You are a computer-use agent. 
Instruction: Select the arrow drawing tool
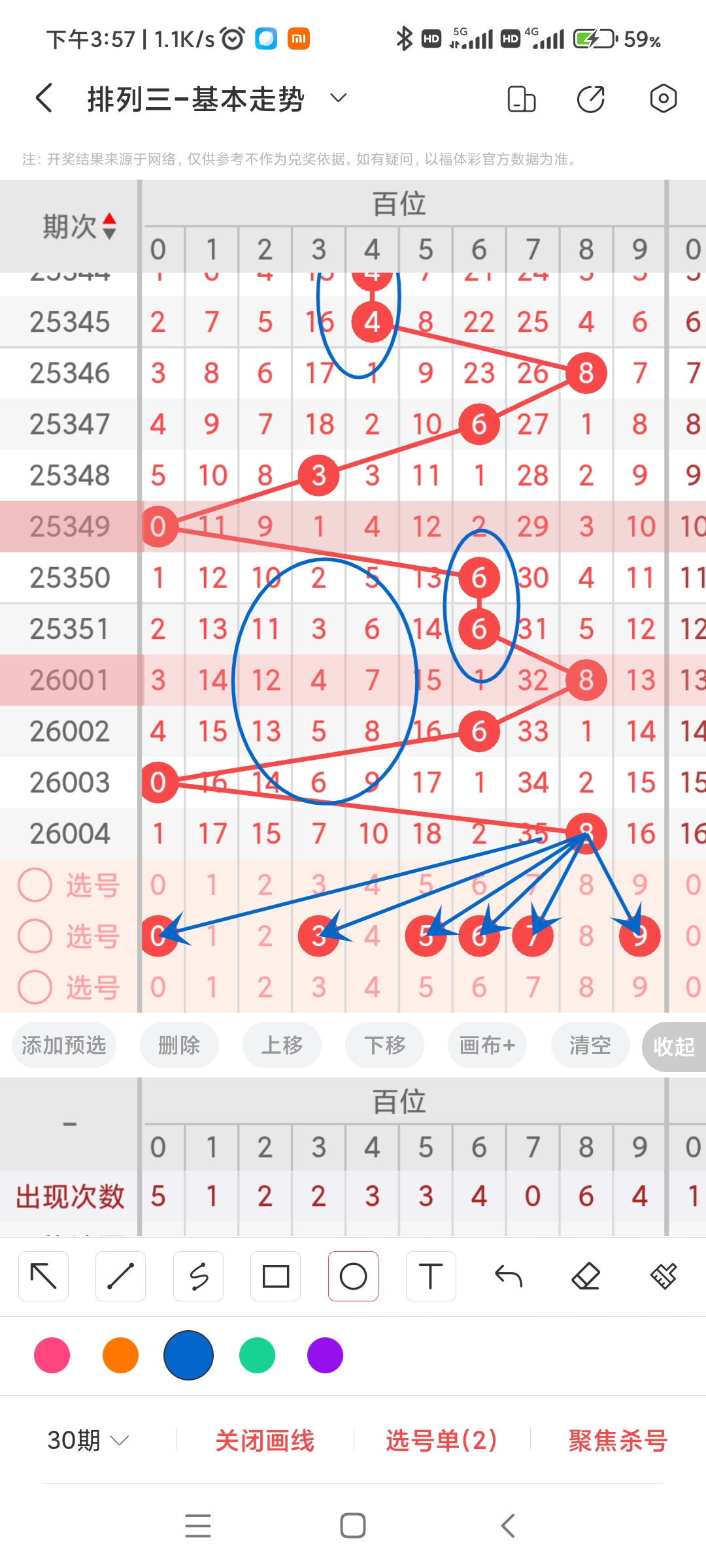[43, 1275]
